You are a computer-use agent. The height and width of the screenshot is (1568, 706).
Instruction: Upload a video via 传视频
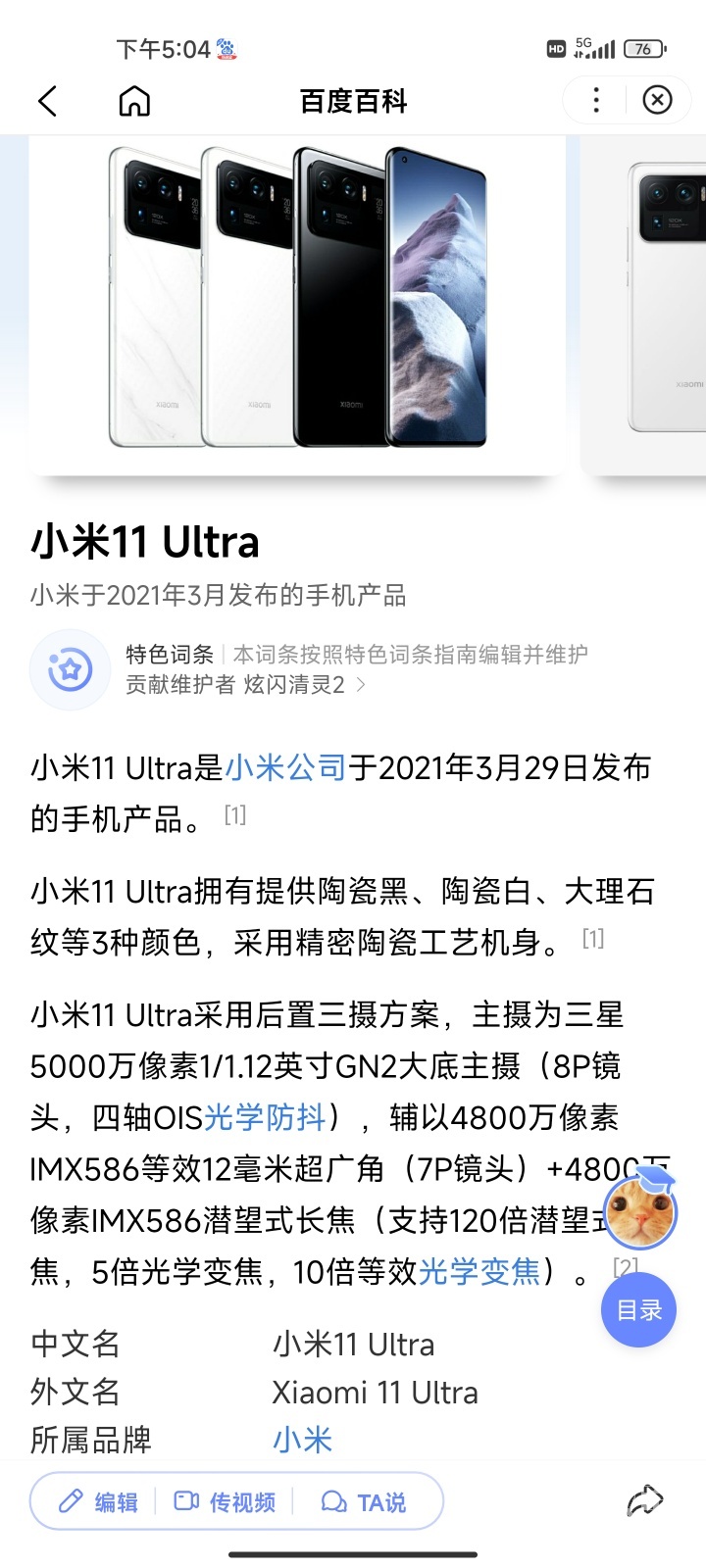pyautogui.click(x=225, y=1502)
